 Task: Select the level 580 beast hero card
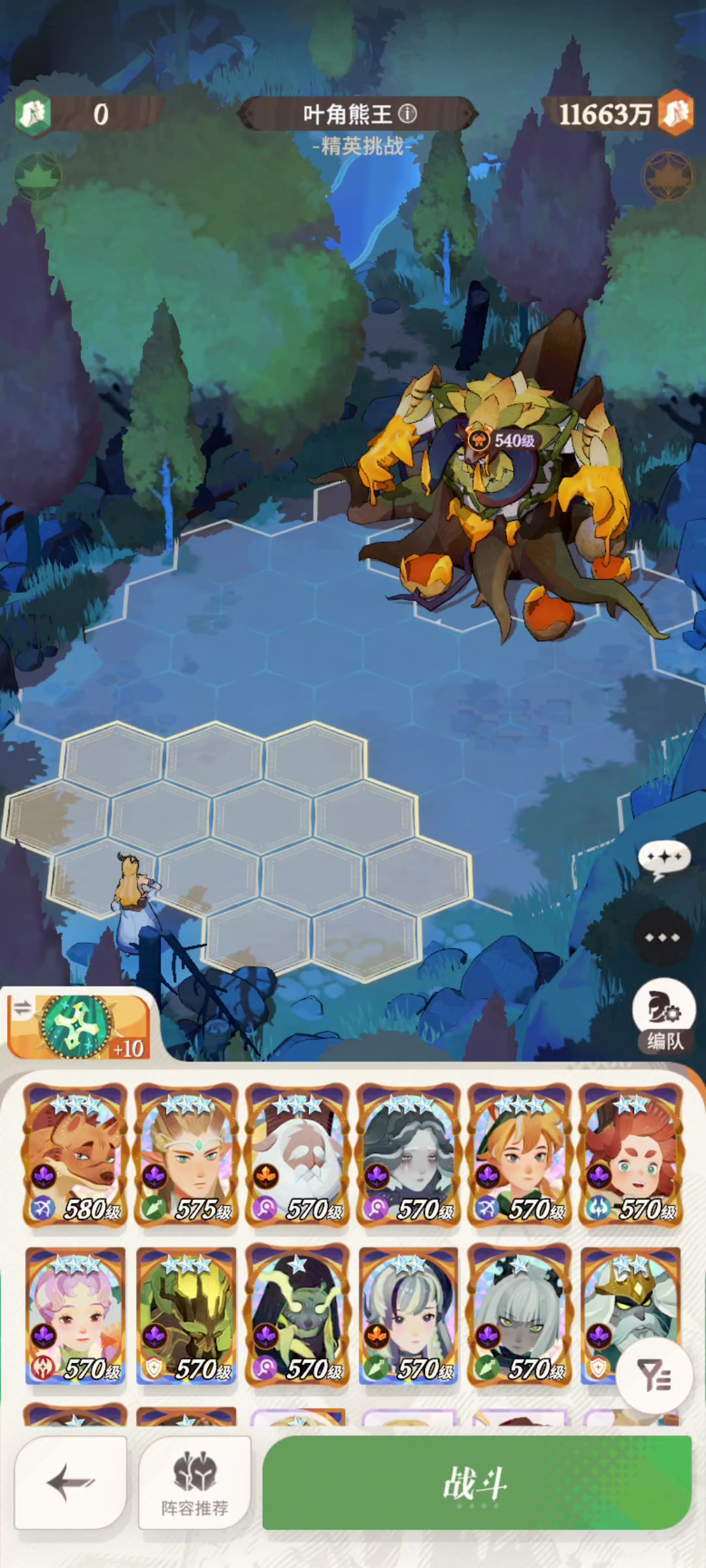click(x=75, y=1155)
